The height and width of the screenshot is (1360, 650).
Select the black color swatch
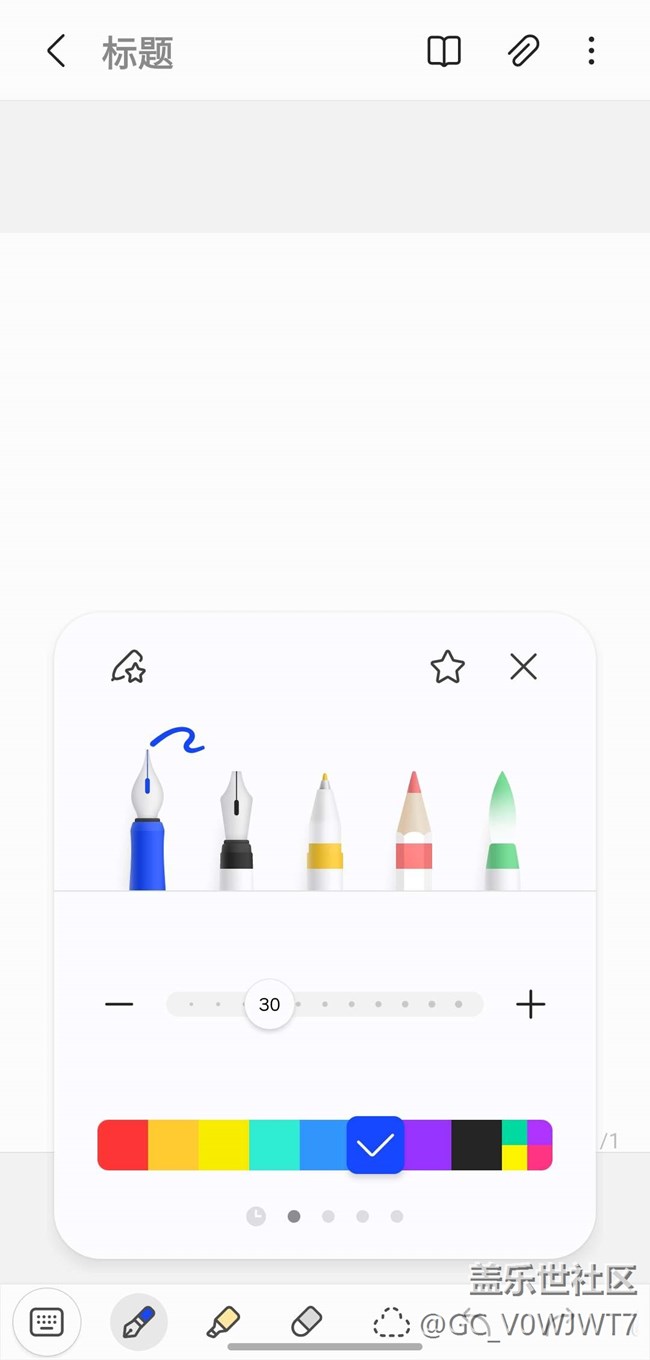tap(476, 1145)
